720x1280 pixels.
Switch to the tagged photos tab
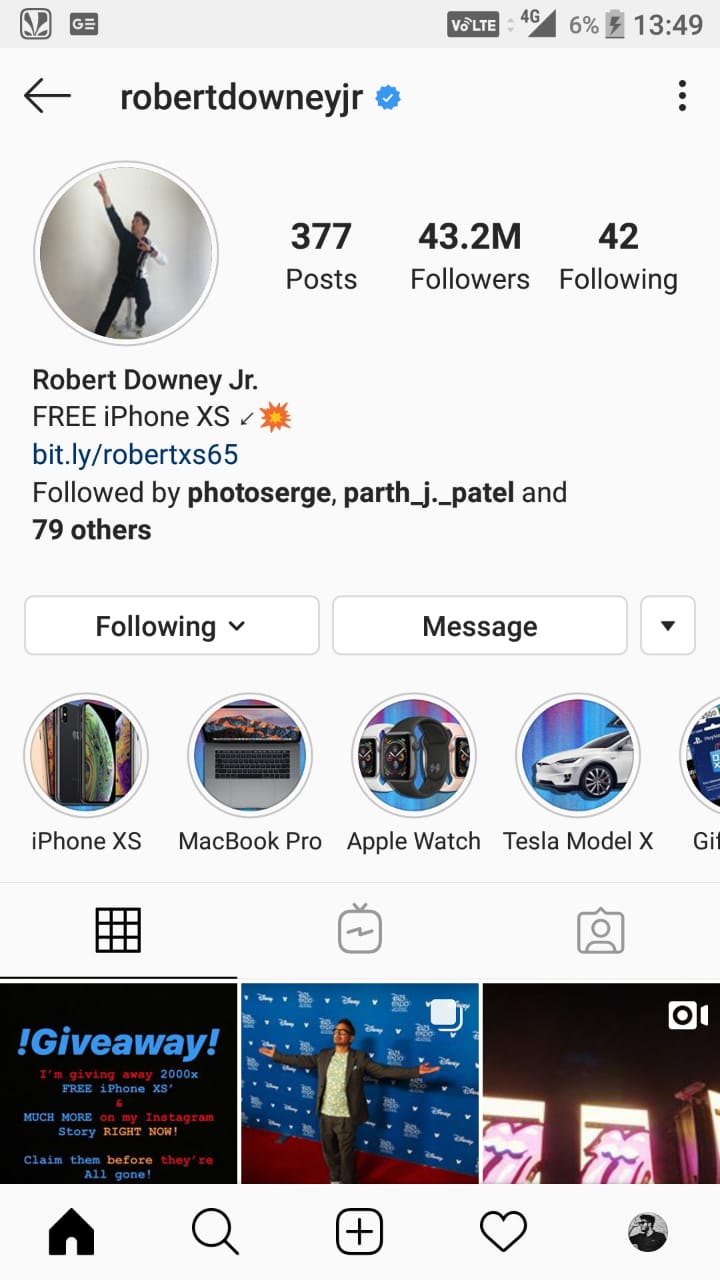coord(600,930)
